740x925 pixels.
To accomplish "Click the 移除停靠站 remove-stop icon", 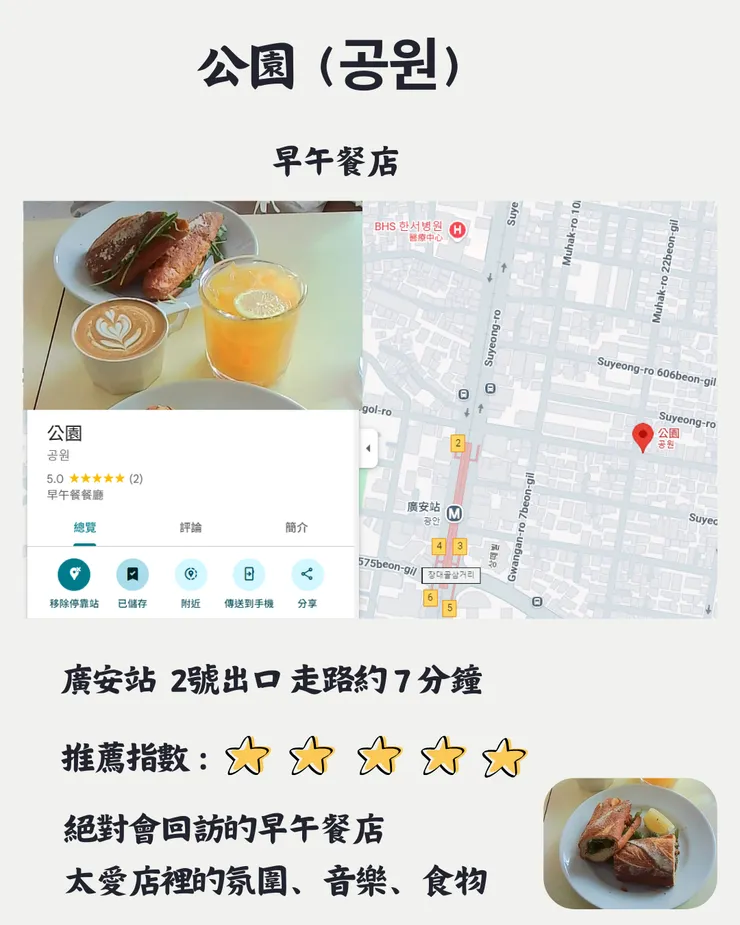I will pyautogui.click(x=72, y=573).
